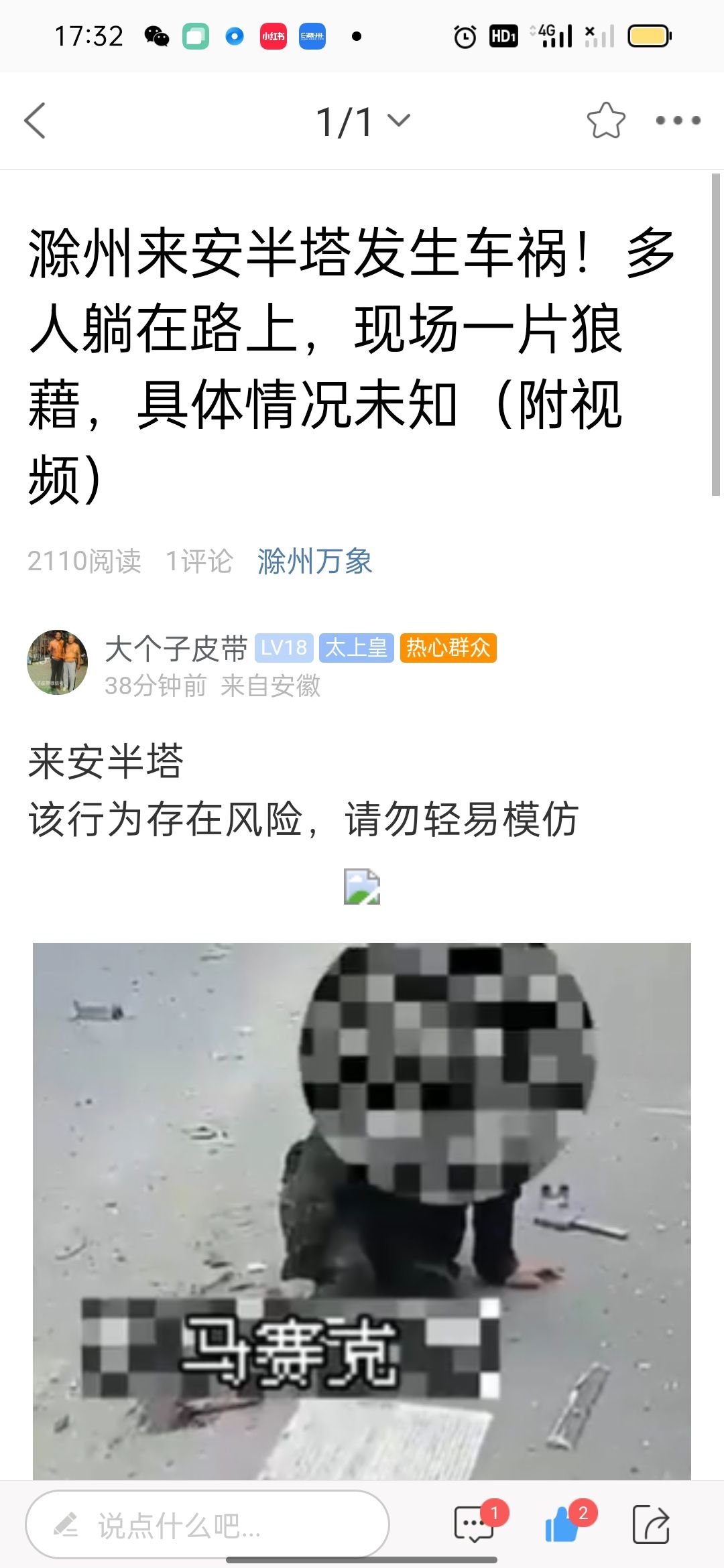View comments via the speech bubble icon
724x1568 pixels.
475,1524
